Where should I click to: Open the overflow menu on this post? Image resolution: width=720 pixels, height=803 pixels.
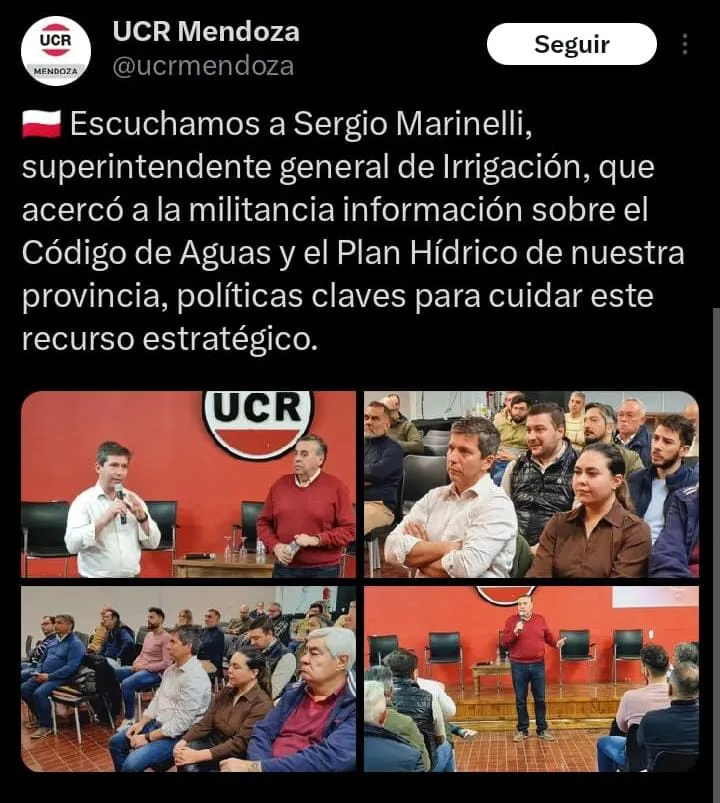685,44
